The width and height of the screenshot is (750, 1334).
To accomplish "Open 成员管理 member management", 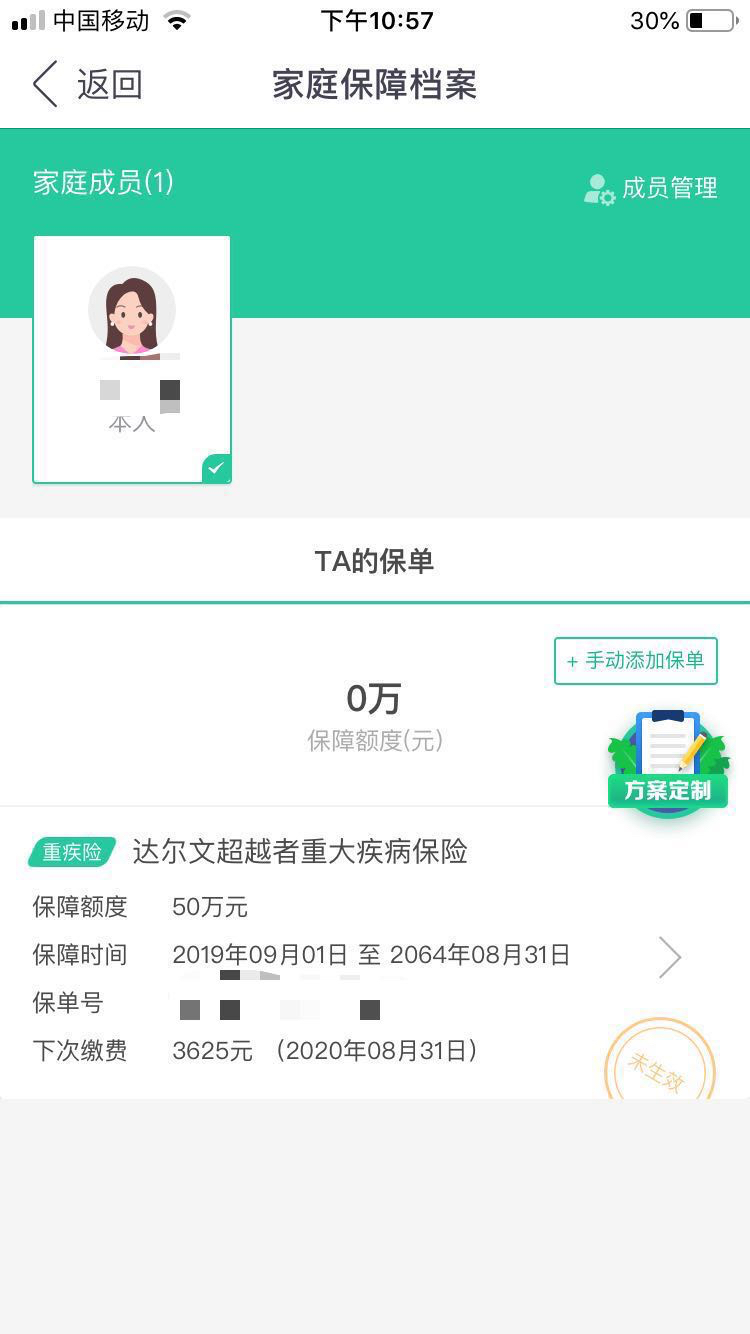I will (x=650, y=188).
